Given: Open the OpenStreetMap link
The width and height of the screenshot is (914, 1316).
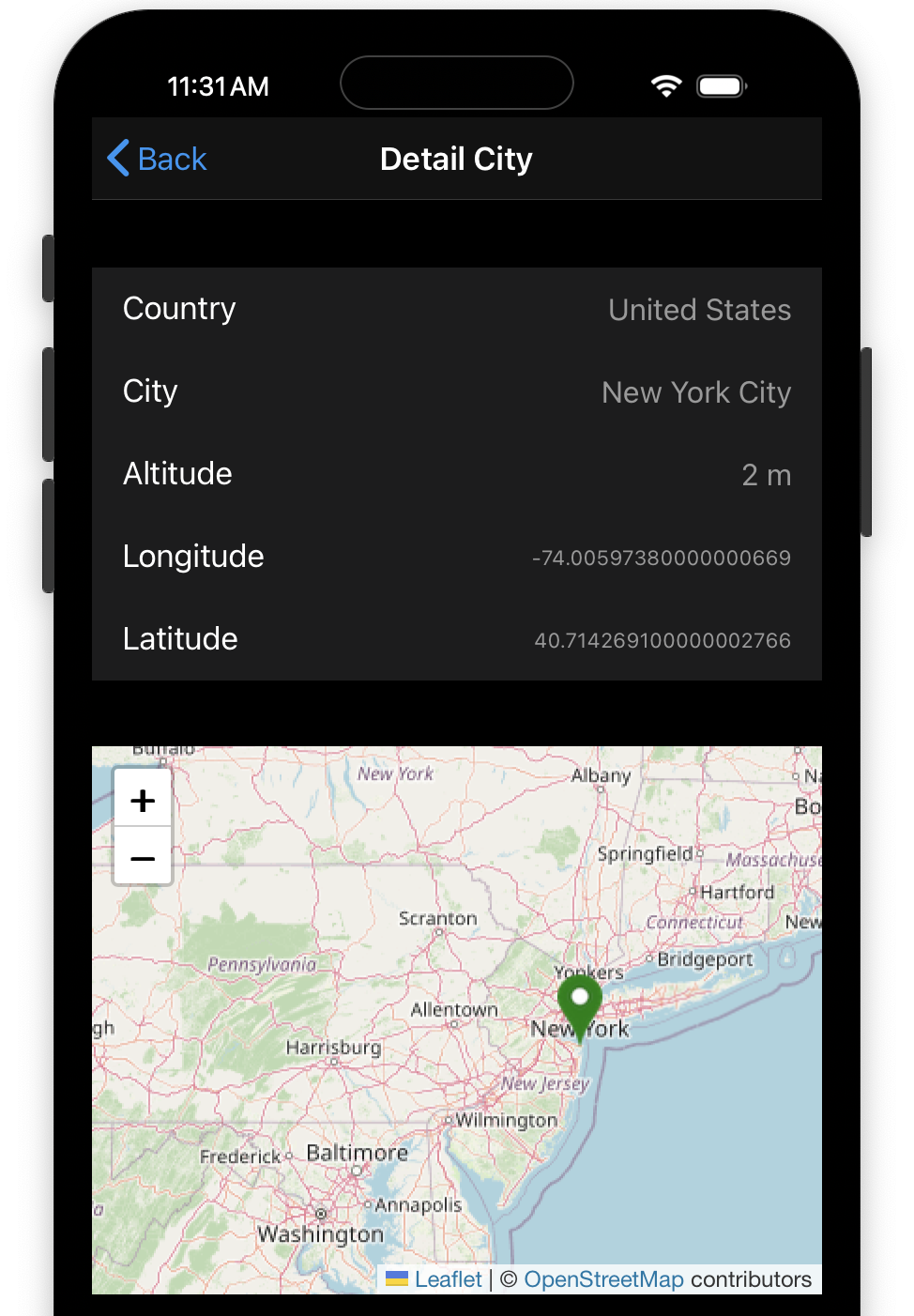Looking at the screenshot, I should (603, 1279).
